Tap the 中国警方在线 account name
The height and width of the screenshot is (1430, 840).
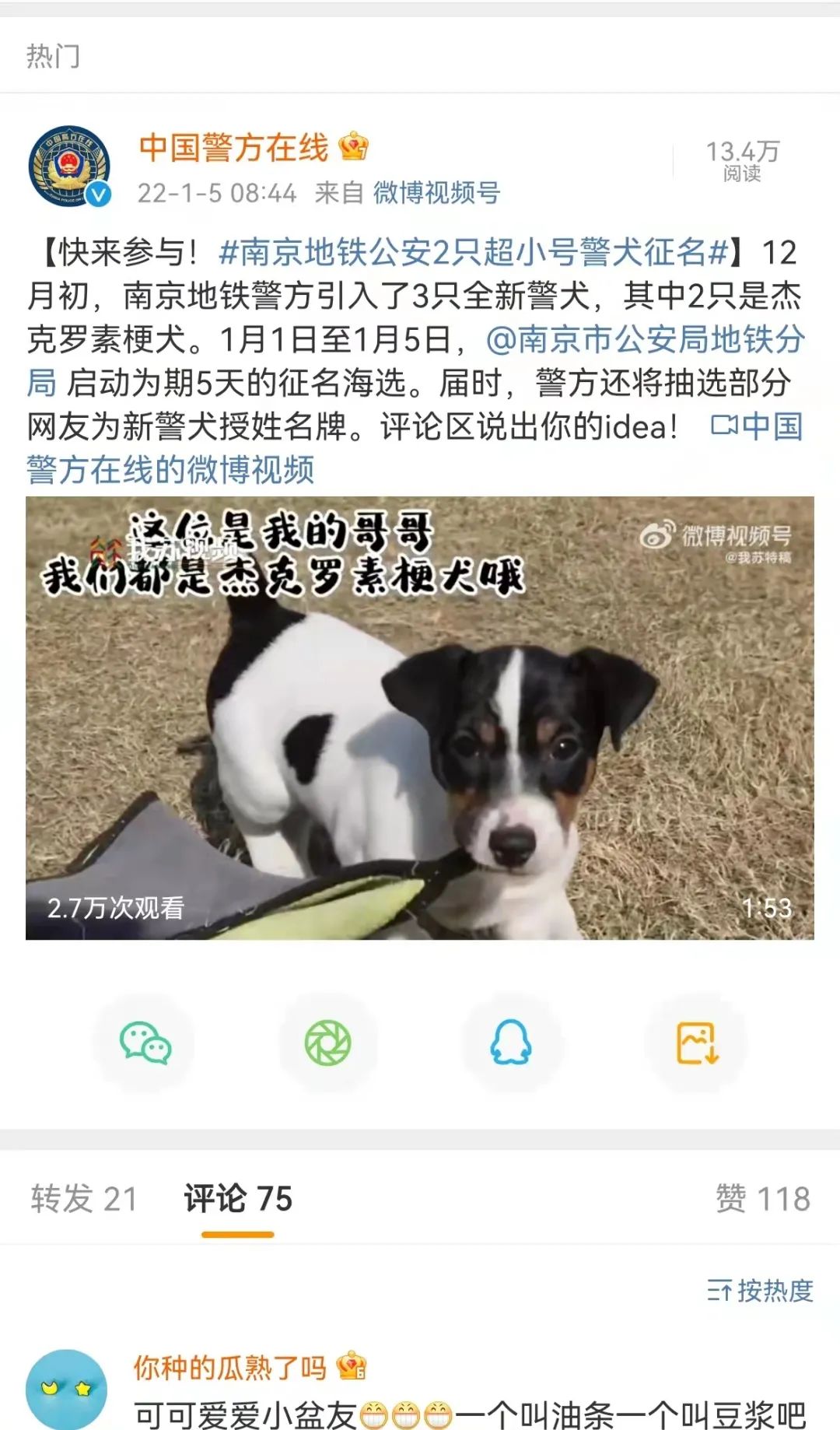coord(233,148)
